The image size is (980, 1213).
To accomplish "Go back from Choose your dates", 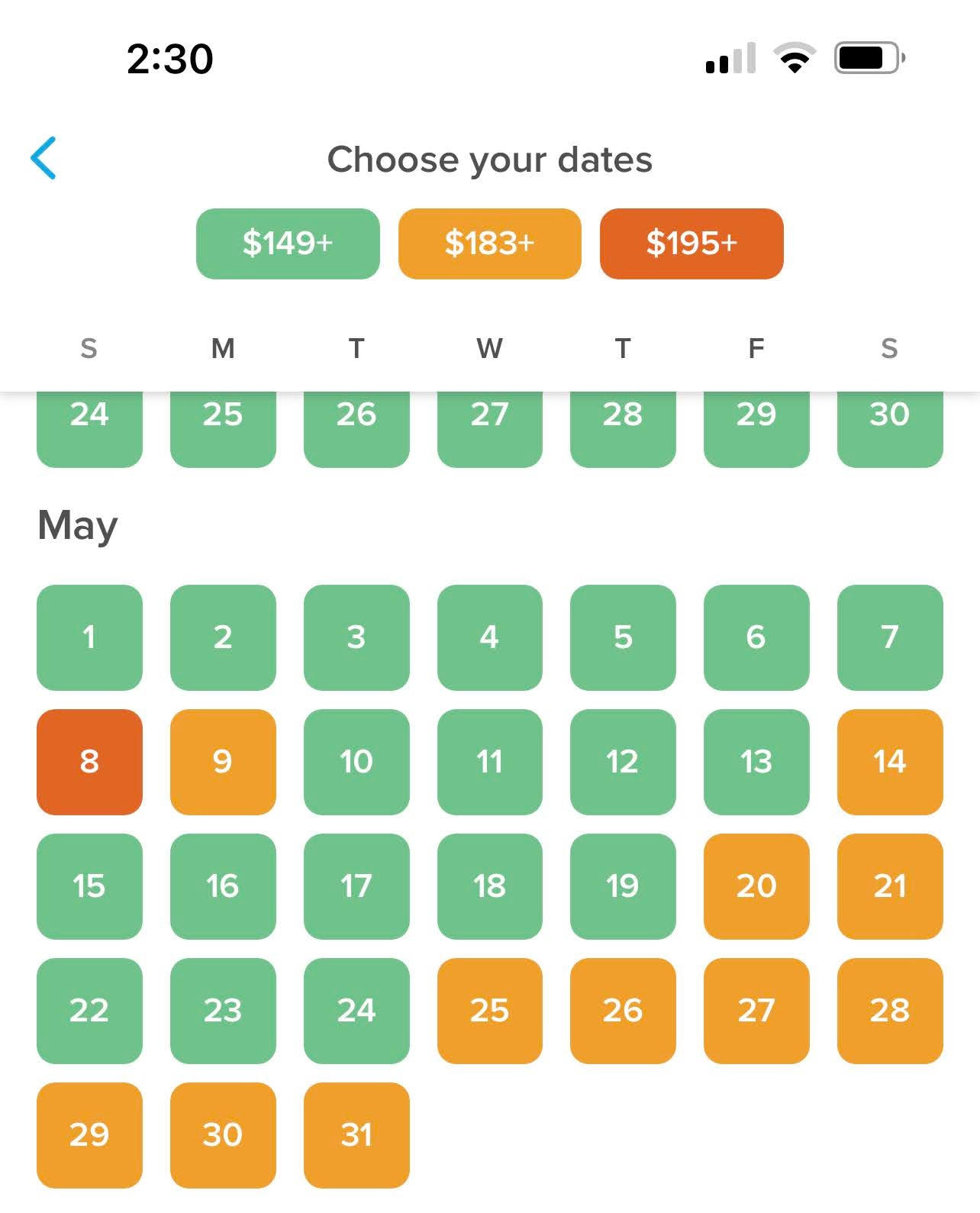I will [44, 158].
